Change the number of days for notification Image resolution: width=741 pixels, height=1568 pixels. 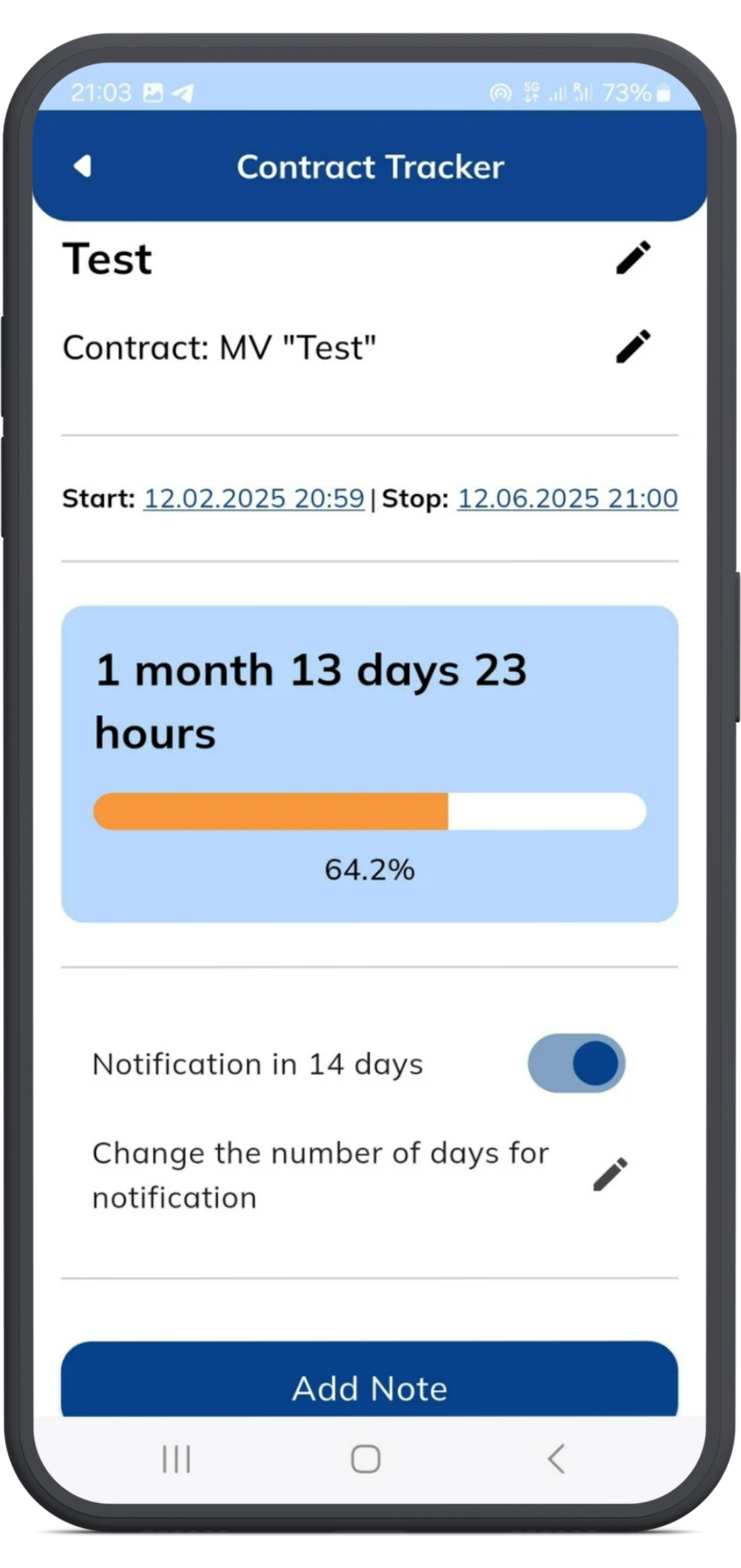(x=610, y=1174)
